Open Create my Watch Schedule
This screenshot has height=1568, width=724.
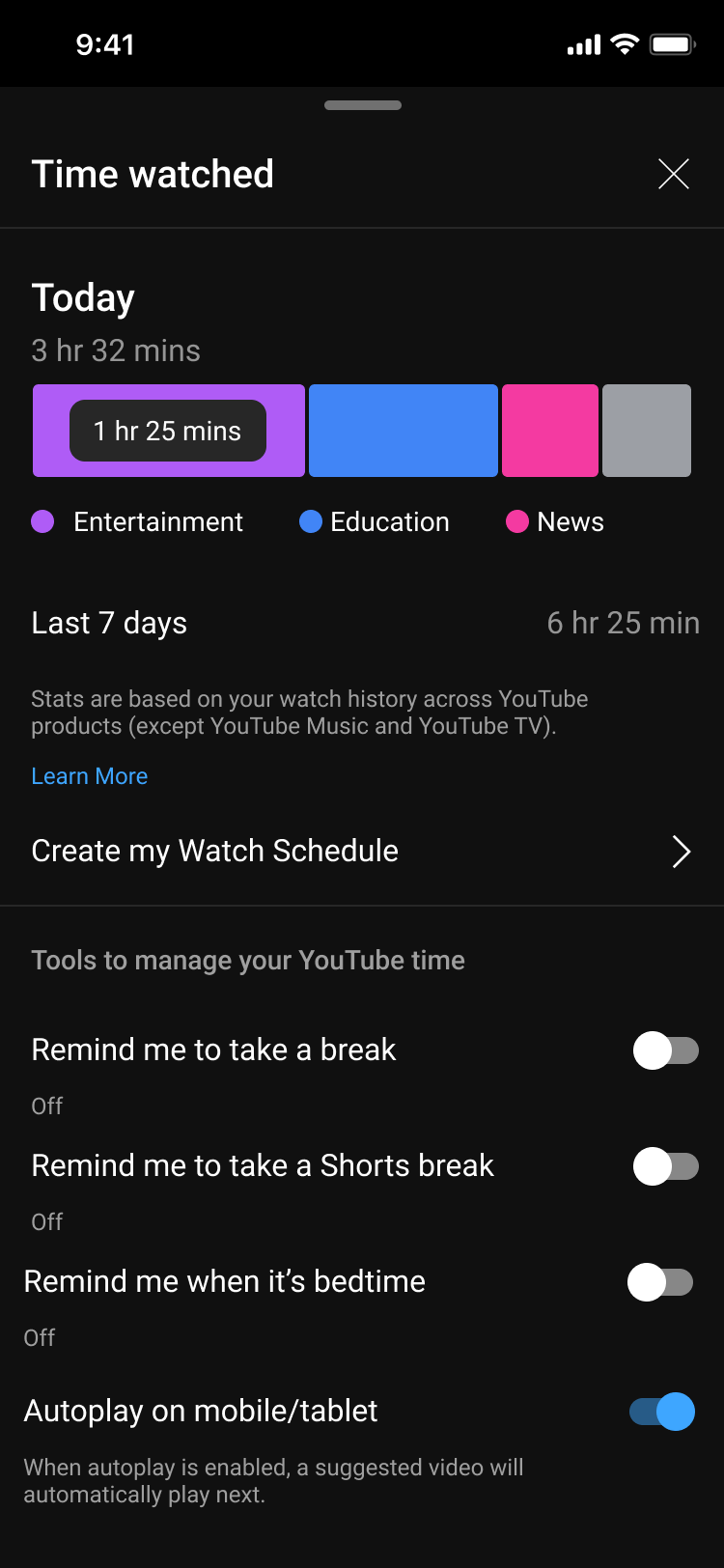(x=361, y=852)
